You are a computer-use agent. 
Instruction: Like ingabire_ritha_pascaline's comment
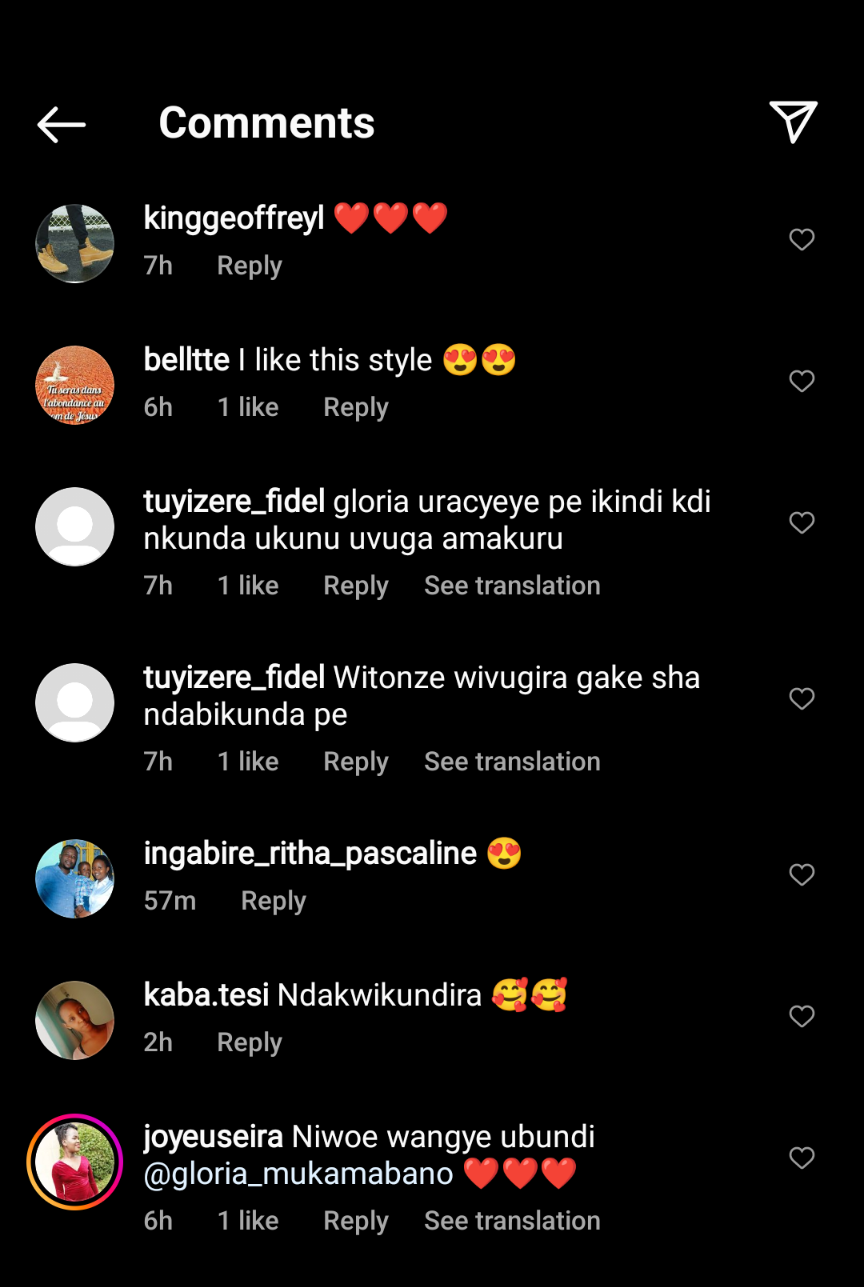click(801, 875)
